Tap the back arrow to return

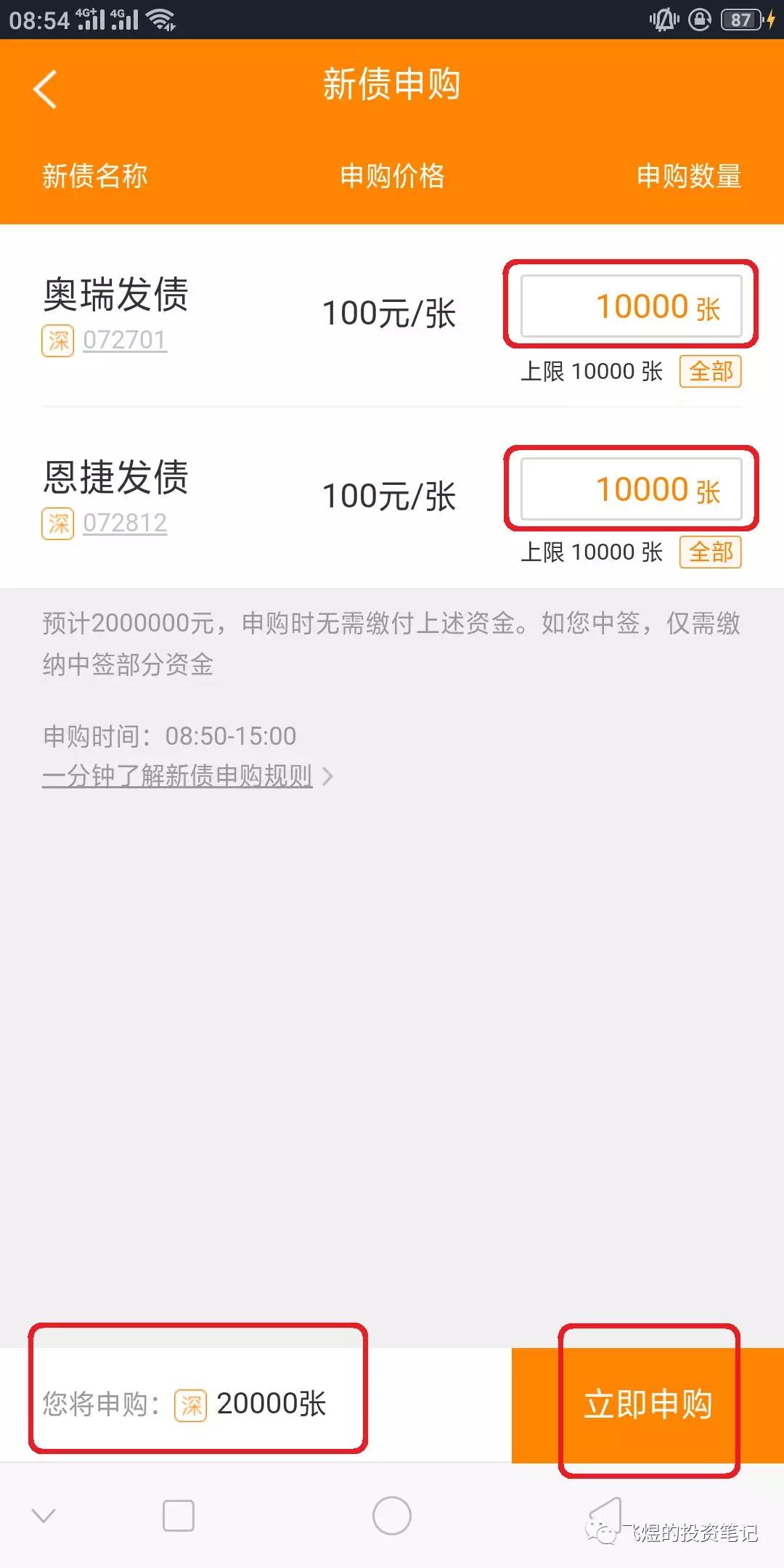click(44, 87)
